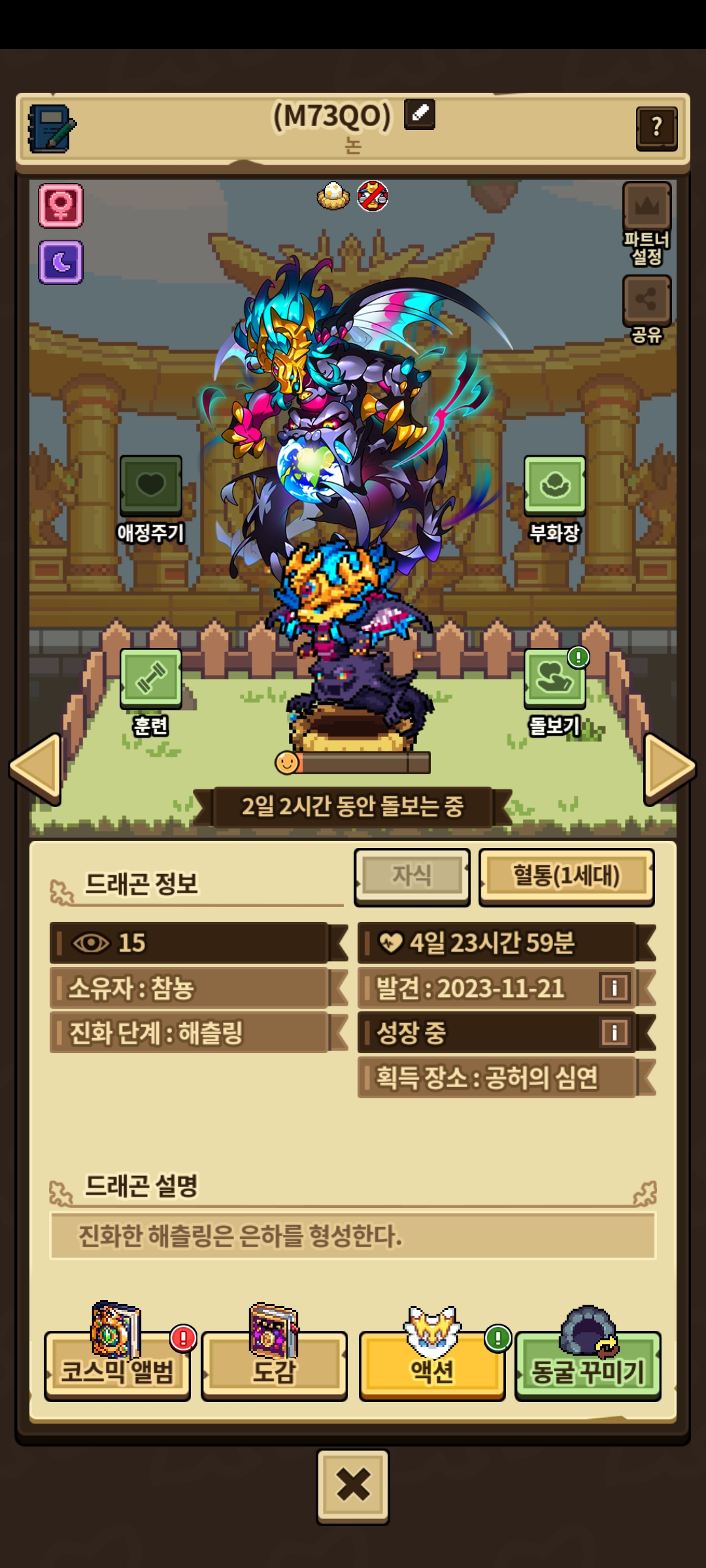The width and height of the screenshot is (706, 1568).
Task: Open the 코스믹 앨범
Action: pyautogui.click(x=118, y=1365)
